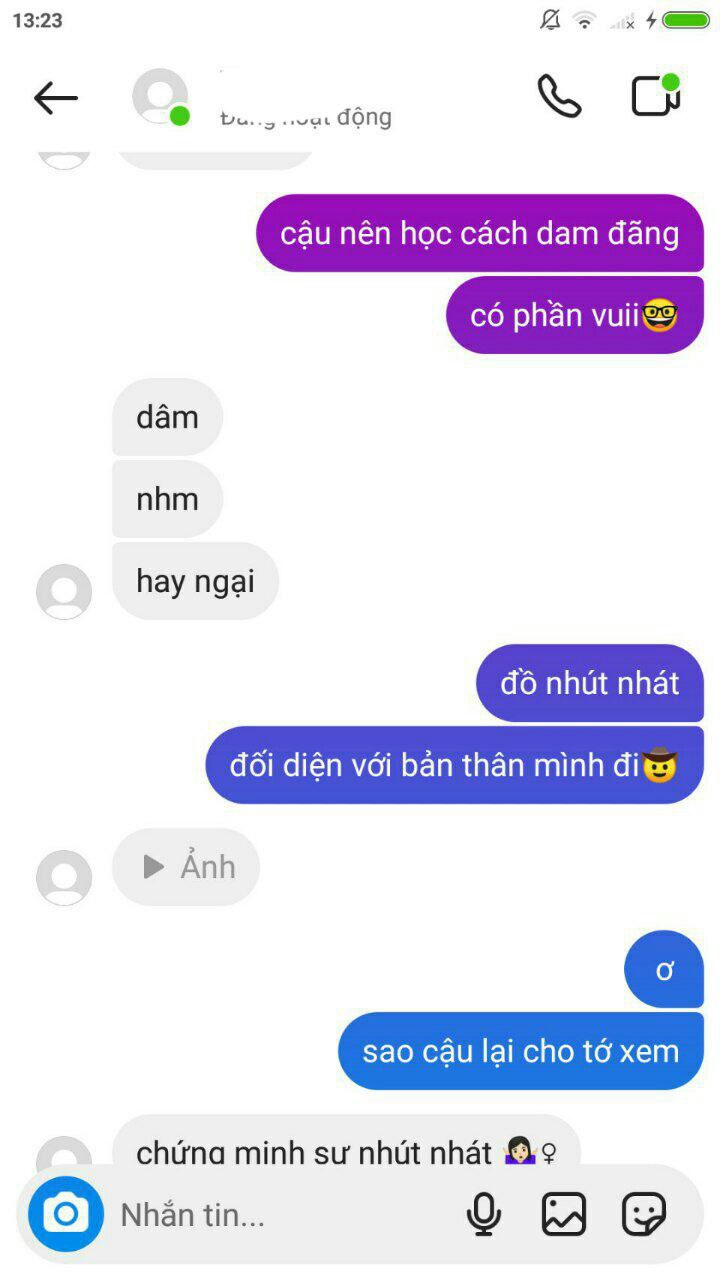Open the camera button in message bar
Viewport: 720px width, 1280px height.
(x=66, y=1214)
